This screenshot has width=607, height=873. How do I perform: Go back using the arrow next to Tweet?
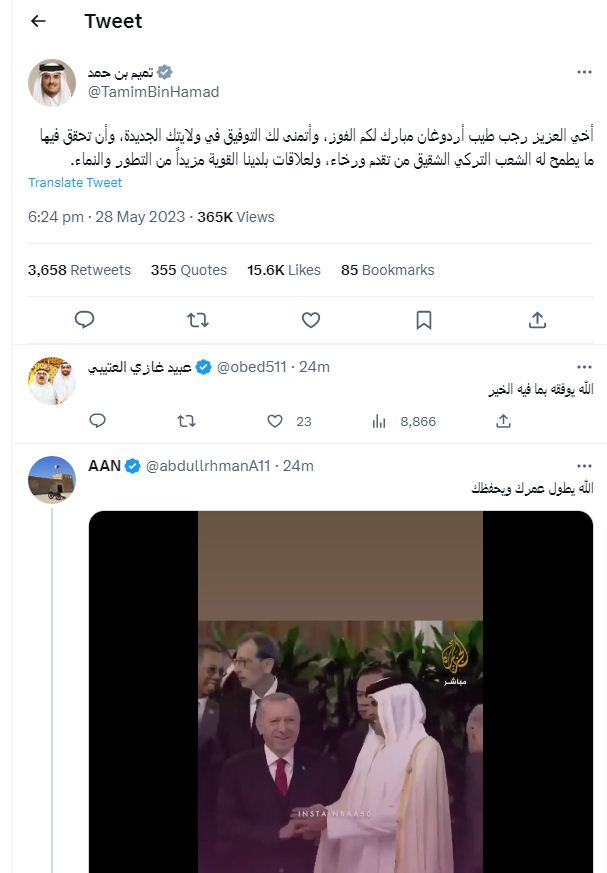pos(38,21)
